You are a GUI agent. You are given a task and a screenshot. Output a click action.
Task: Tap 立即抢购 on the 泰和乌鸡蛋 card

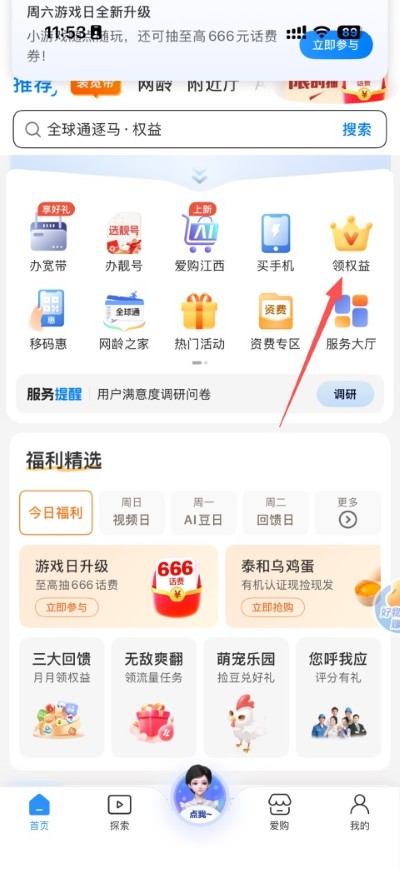[x=273, y=607]
